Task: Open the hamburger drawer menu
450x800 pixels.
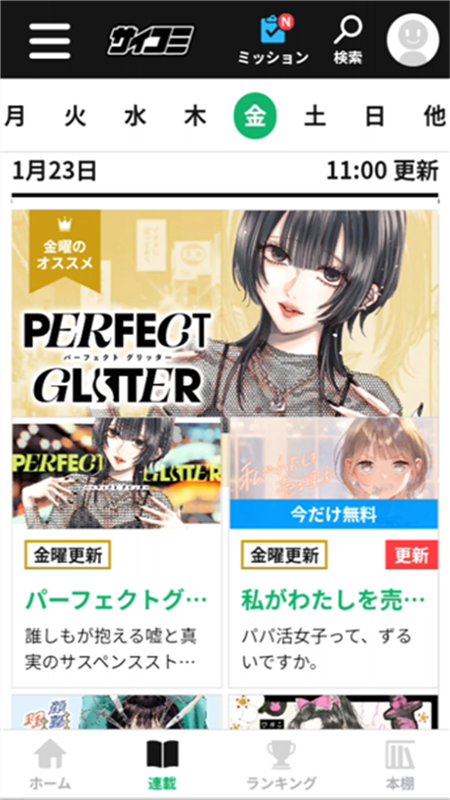Action: click(x=49, y=41)
